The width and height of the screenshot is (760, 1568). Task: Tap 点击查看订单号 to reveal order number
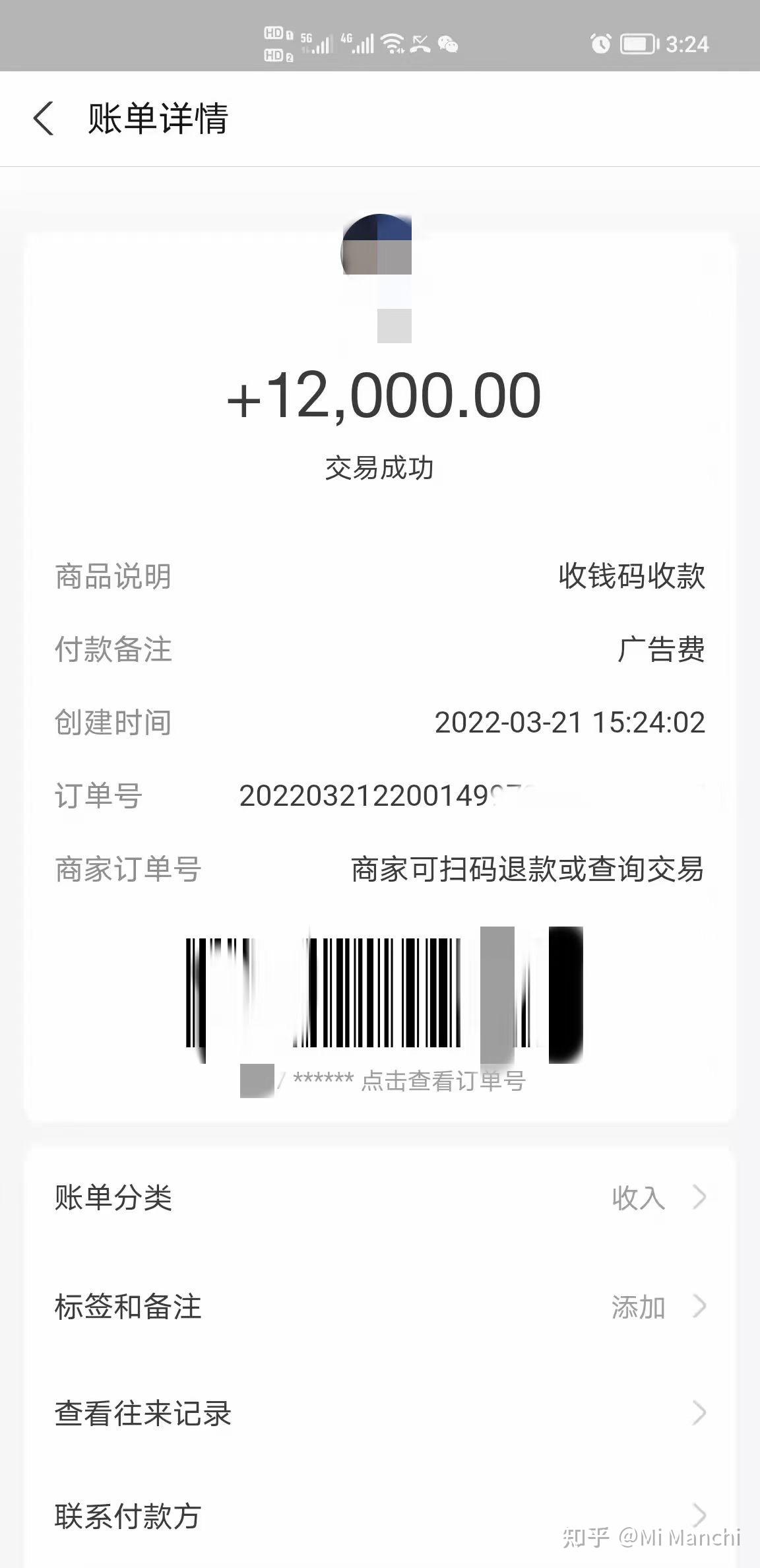pos(442,1081)
